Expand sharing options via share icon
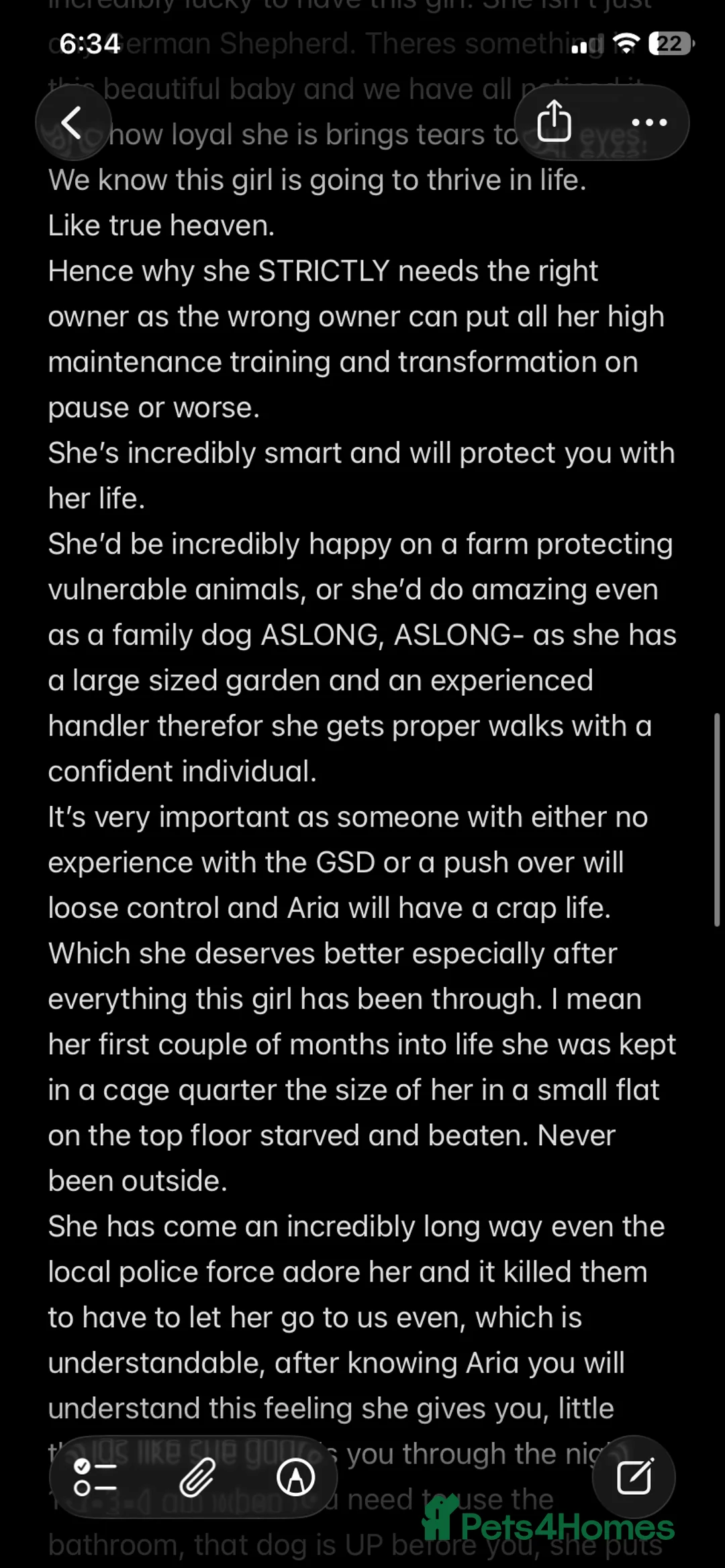Viewport: 725px width, 1568px height. (553, 121)
